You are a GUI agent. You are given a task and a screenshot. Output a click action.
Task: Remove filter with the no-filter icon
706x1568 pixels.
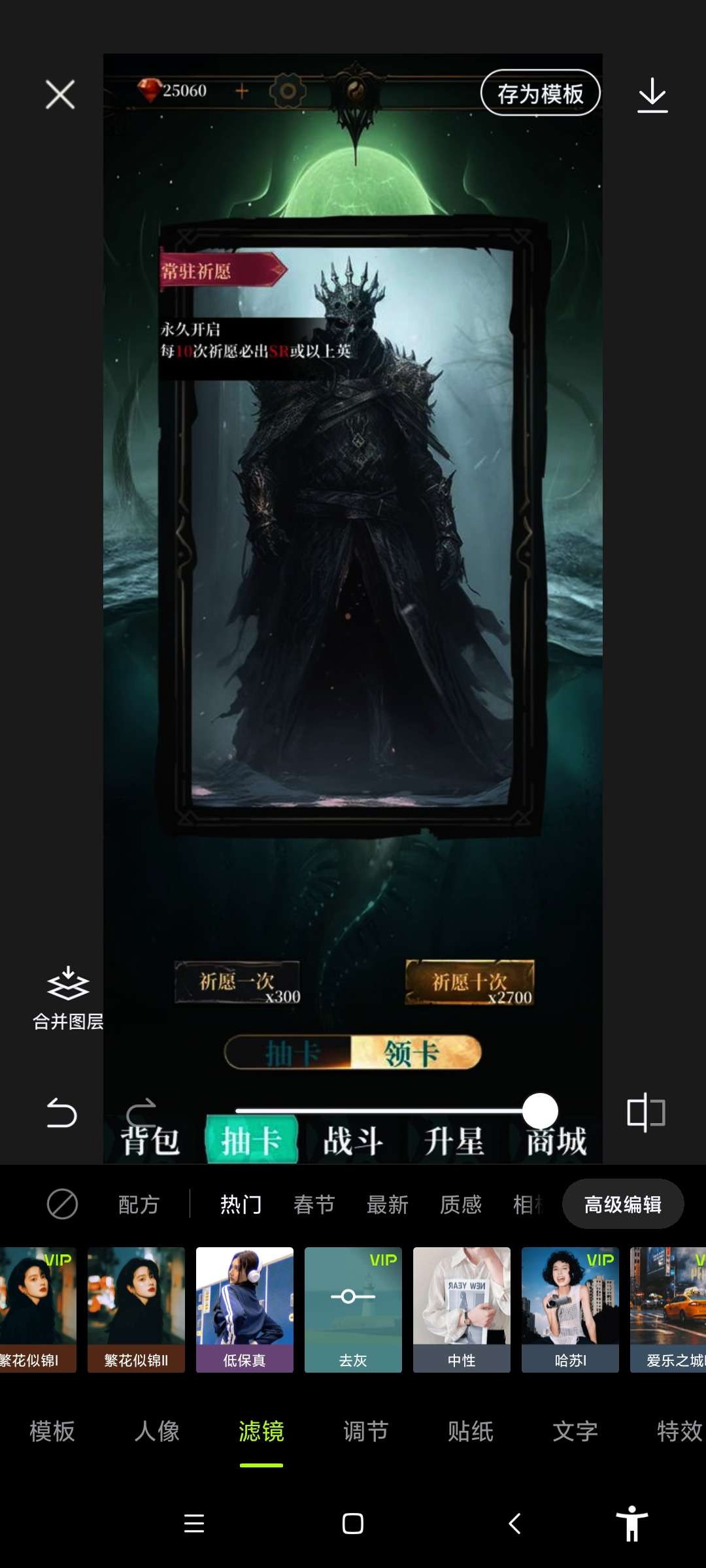point(62,1204)
